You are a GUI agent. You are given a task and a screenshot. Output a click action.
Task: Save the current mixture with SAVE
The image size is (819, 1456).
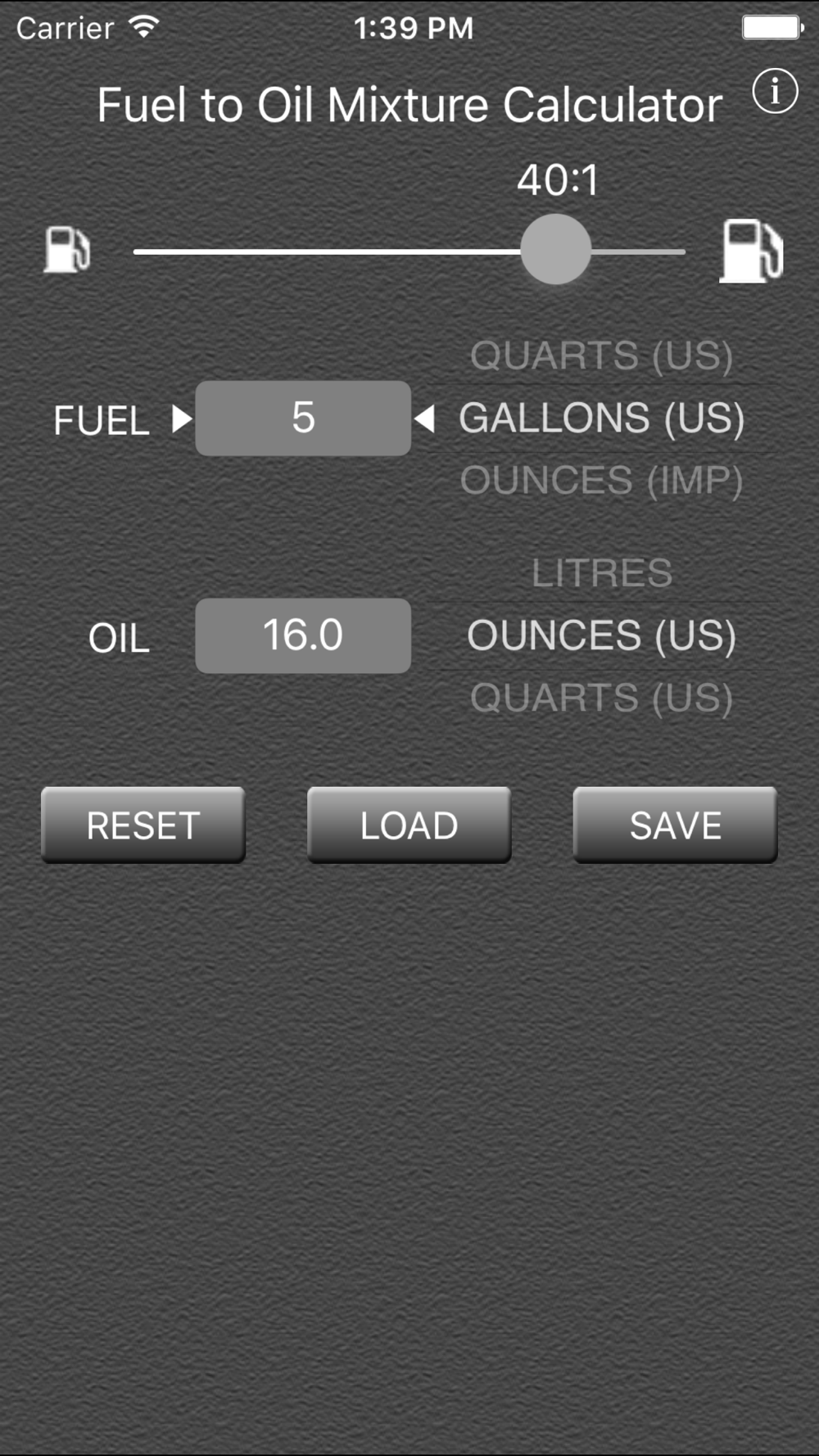pos(675,825)
